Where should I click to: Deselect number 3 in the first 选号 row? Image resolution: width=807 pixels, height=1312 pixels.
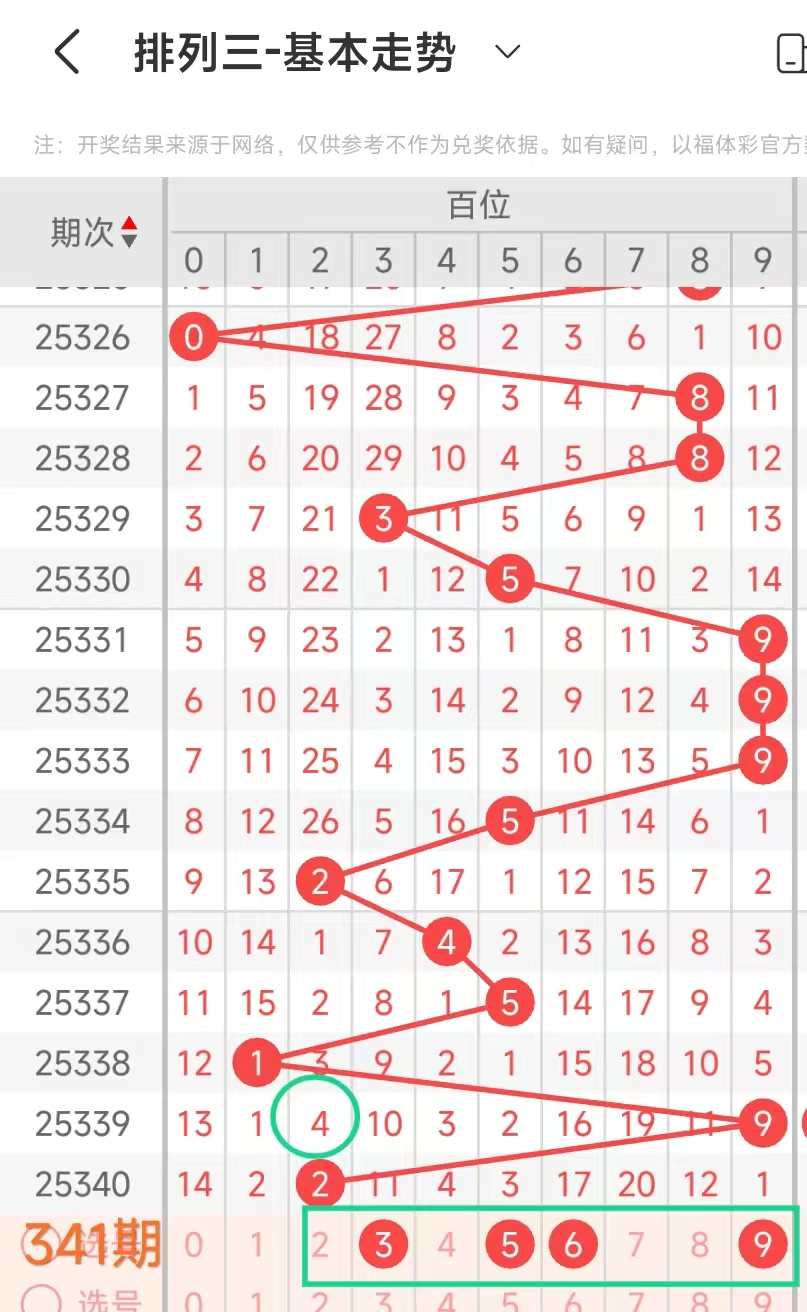pyautogui.click(x=383, y=1245)
